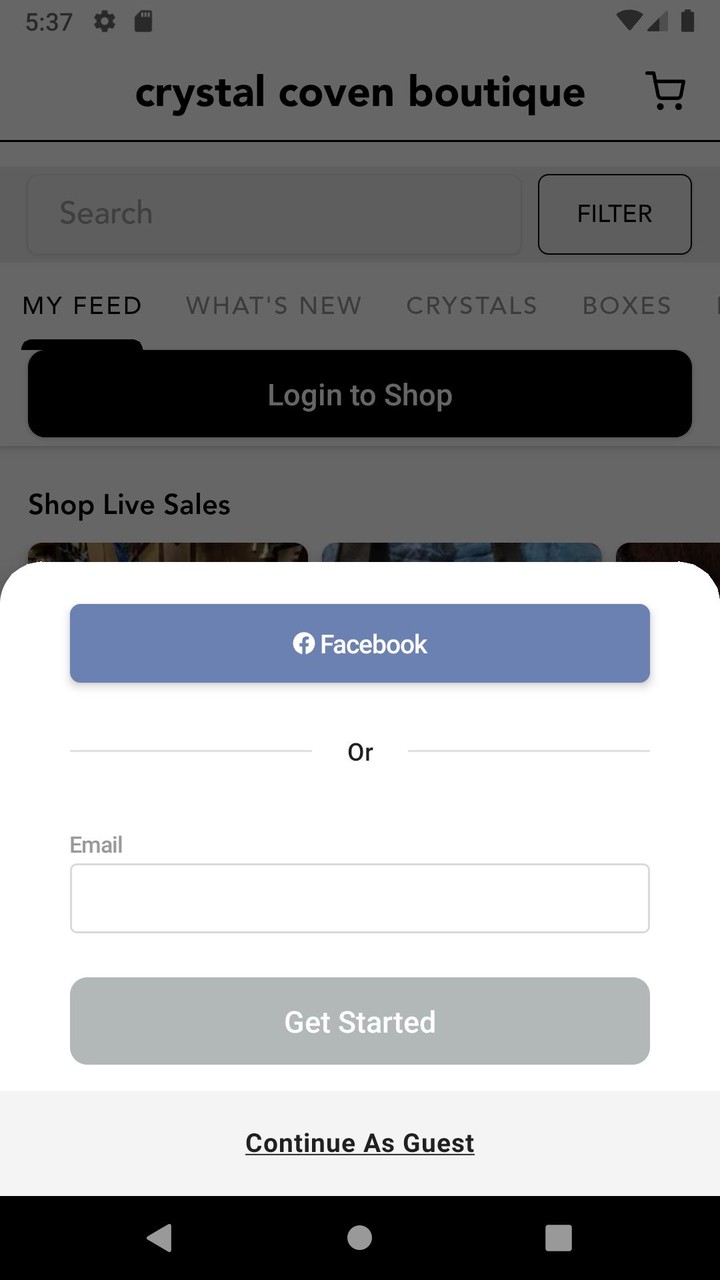Select the MY FEED tab

[82, 305]
